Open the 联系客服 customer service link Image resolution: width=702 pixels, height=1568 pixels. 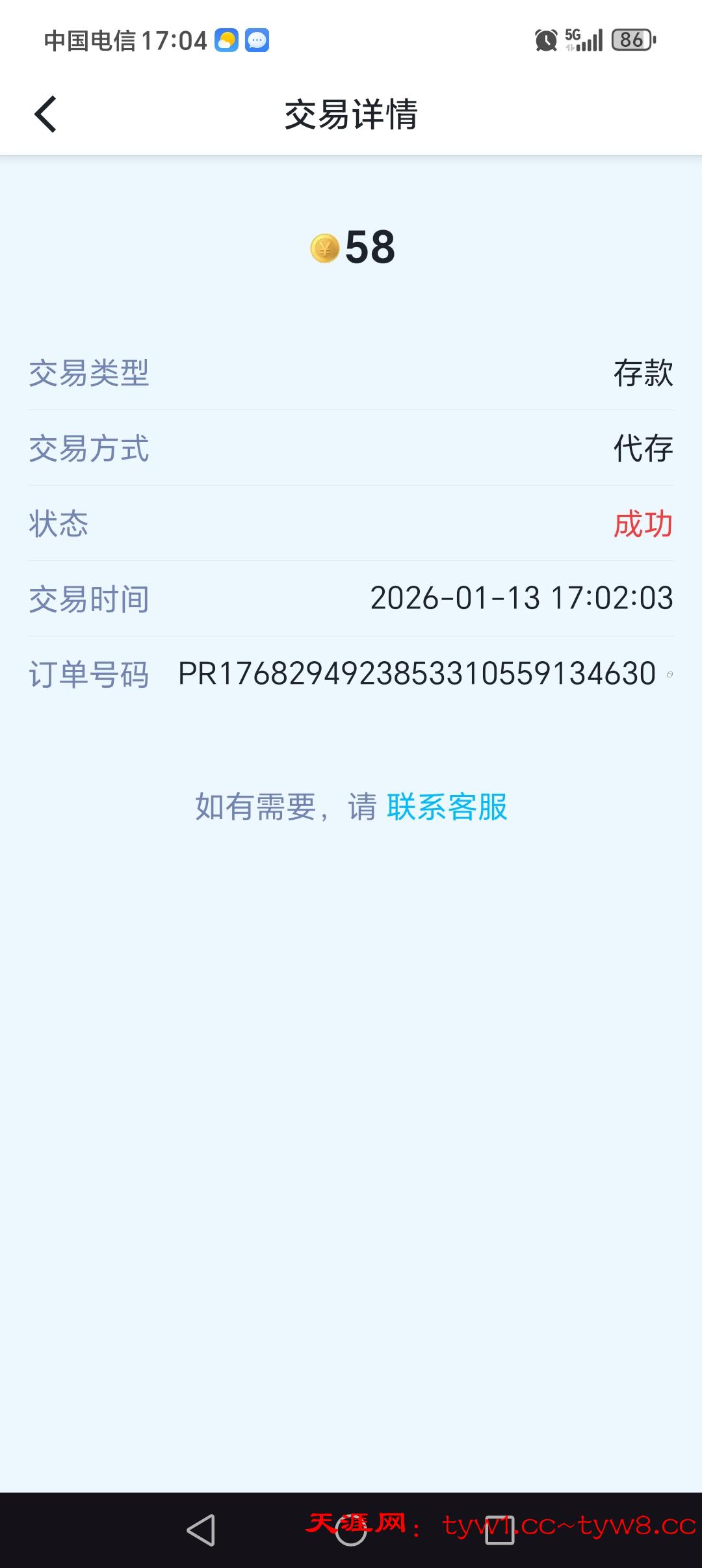447,807
